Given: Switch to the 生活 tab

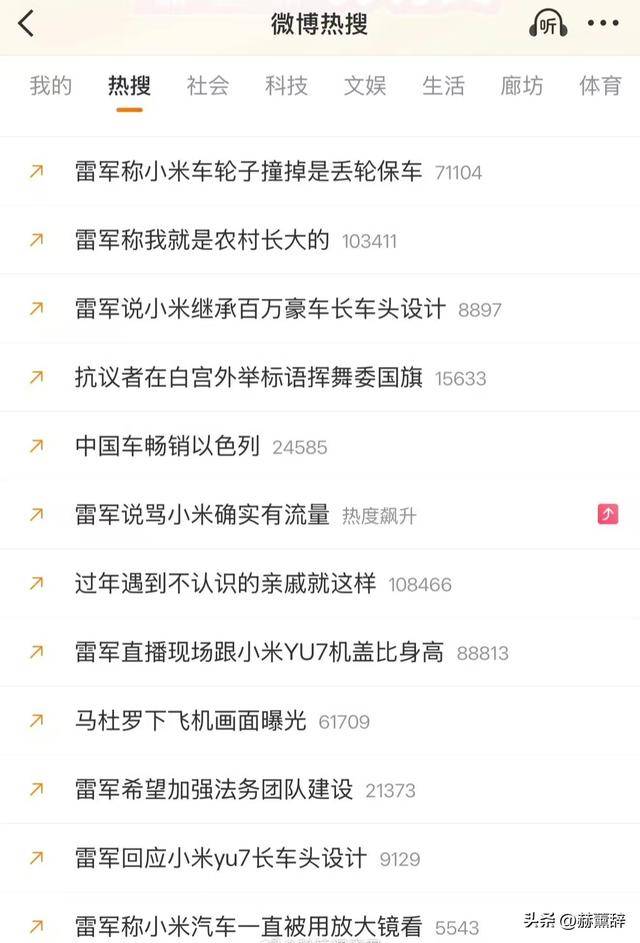Looking at the screenshot, I should click(x=443, y=86).
